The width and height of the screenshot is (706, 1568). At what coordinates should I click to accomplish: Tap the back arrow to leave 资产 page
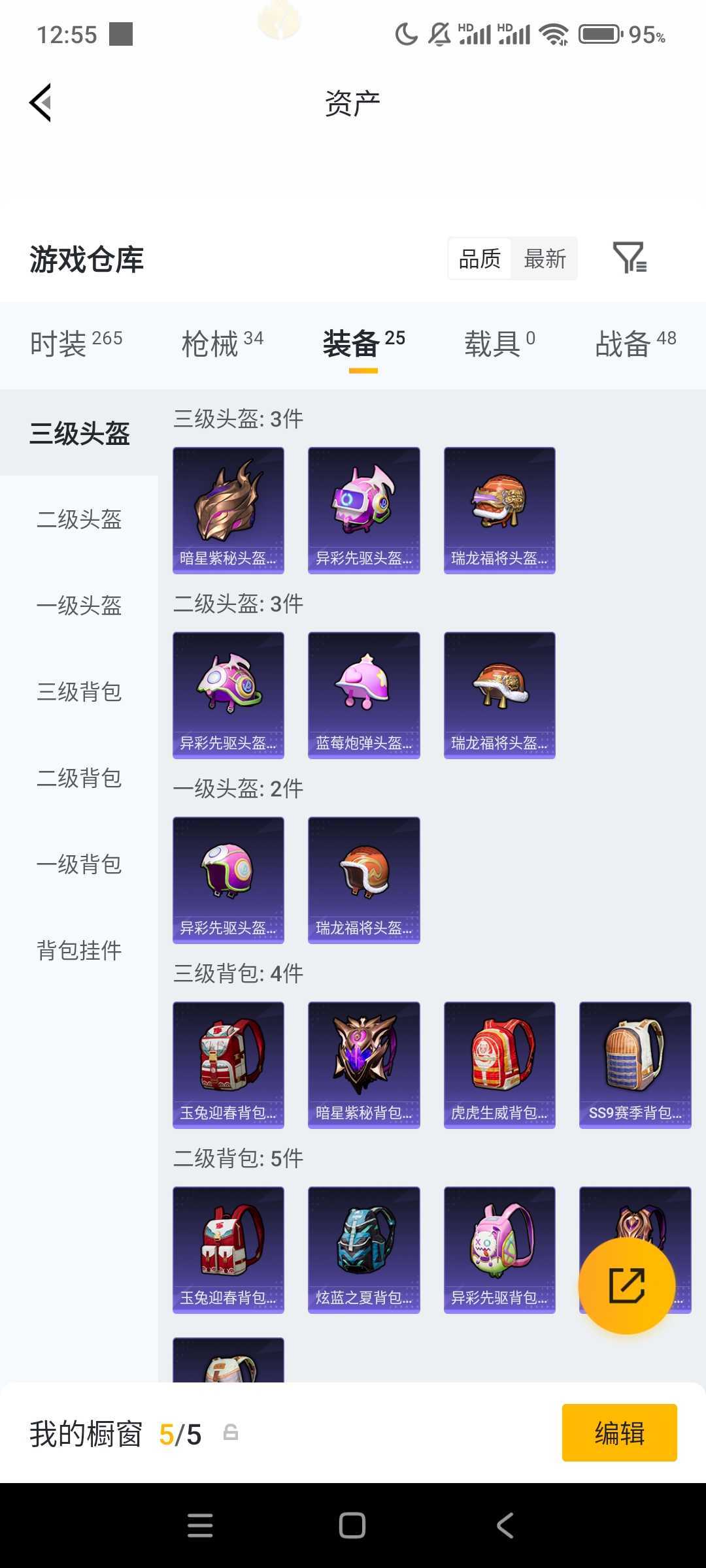tap(39, 102)
